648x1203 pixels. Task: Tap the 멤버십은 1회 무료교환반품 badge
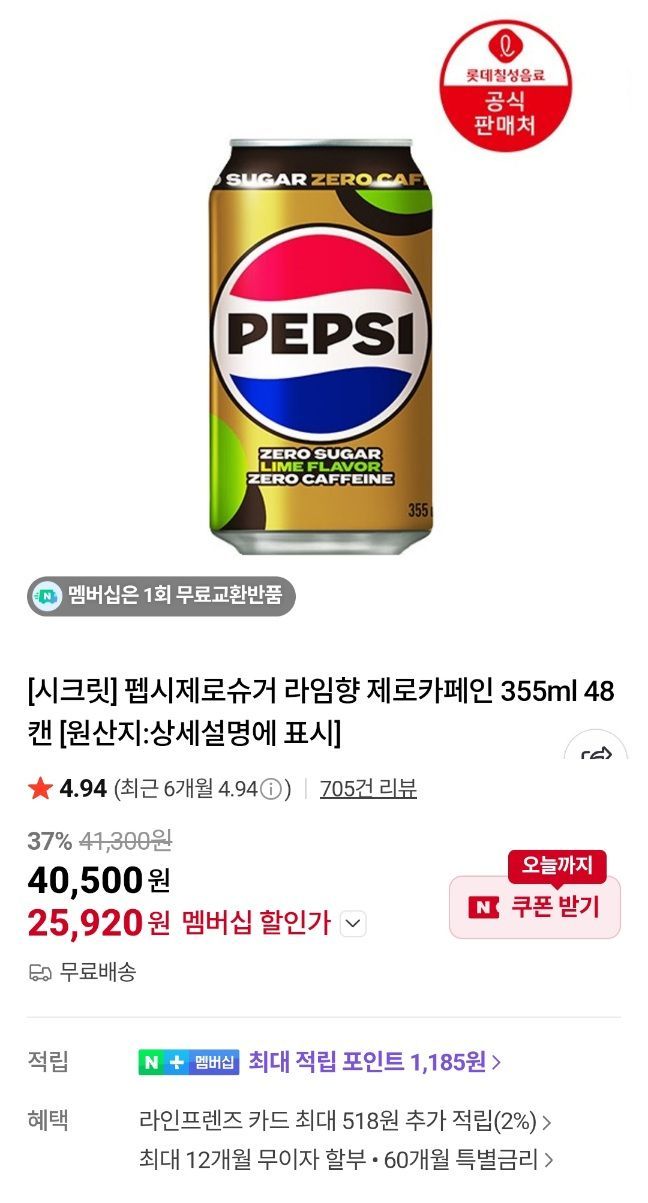pos(161,597)
